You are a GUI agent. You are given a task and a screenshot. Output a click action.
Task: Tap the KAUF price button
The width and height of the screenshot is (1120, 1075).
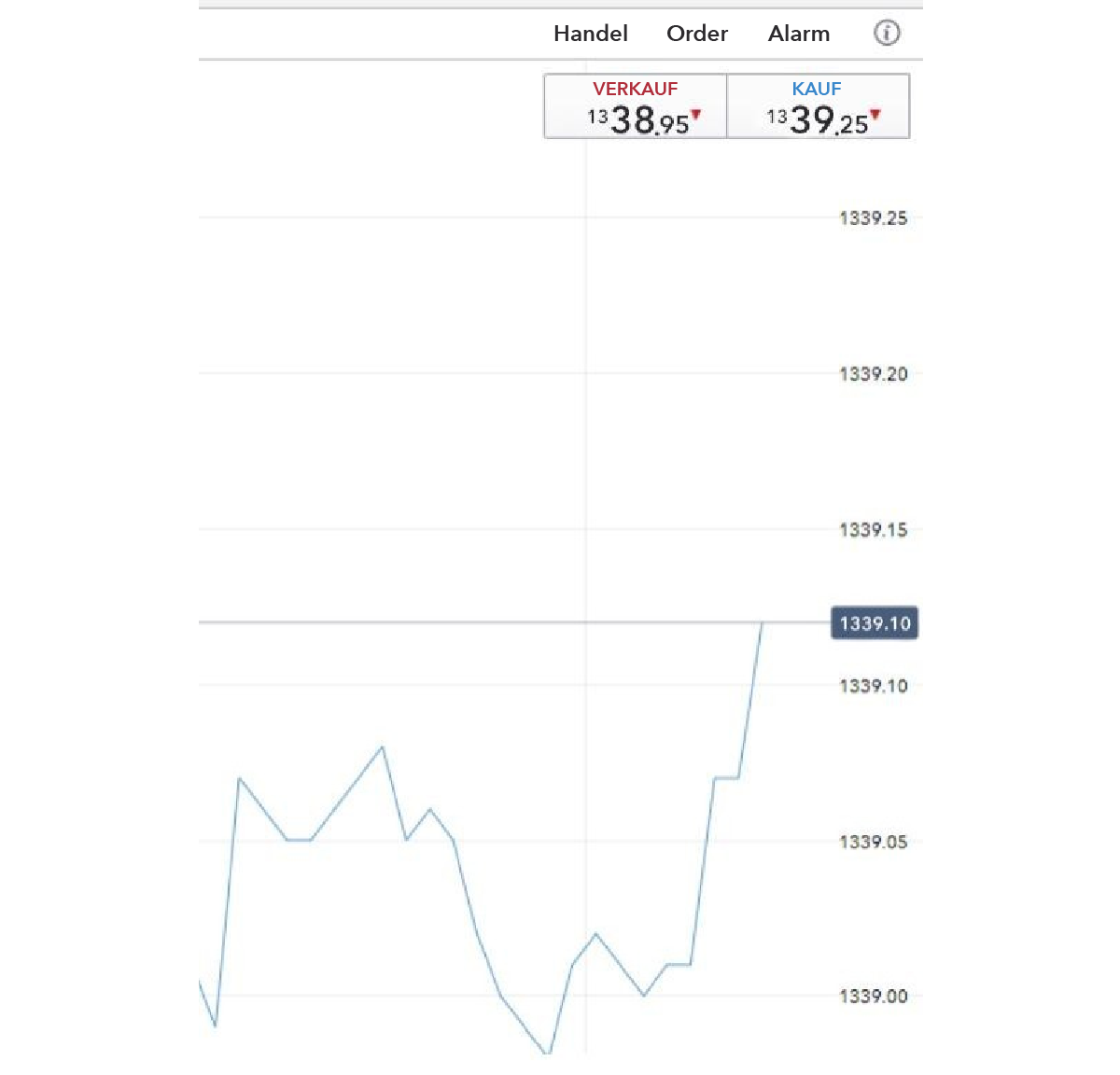(818, 106)
